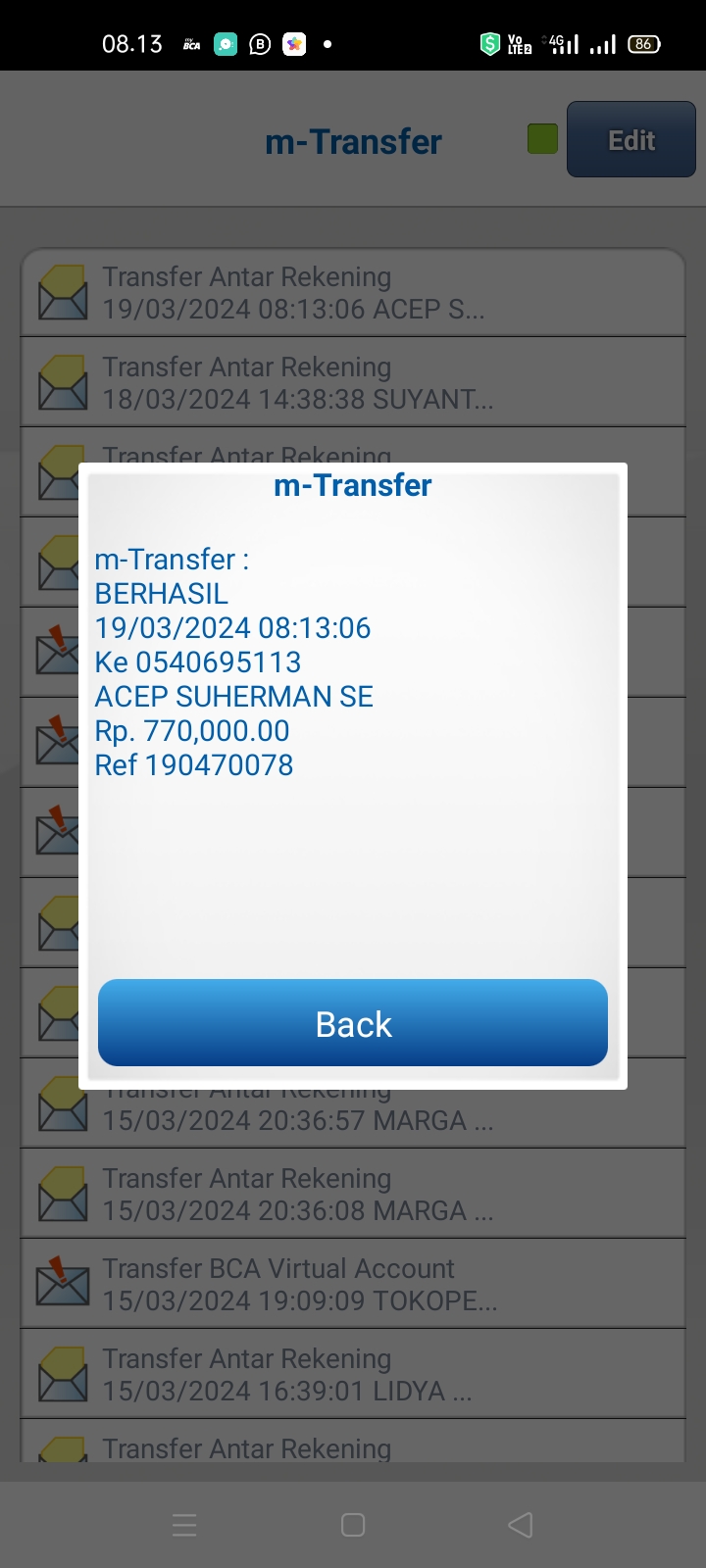Tap the Back button in the dialog
Image resolution: width=706 pixels, height=1568 pixels.
353,1022
